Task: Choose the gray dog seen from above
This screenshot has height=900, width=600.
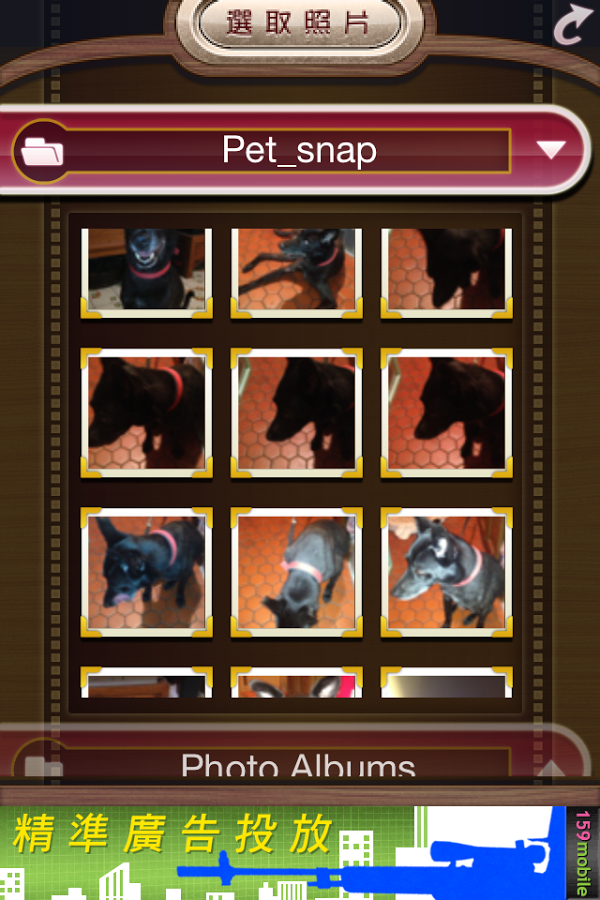Action: point(296,574)
